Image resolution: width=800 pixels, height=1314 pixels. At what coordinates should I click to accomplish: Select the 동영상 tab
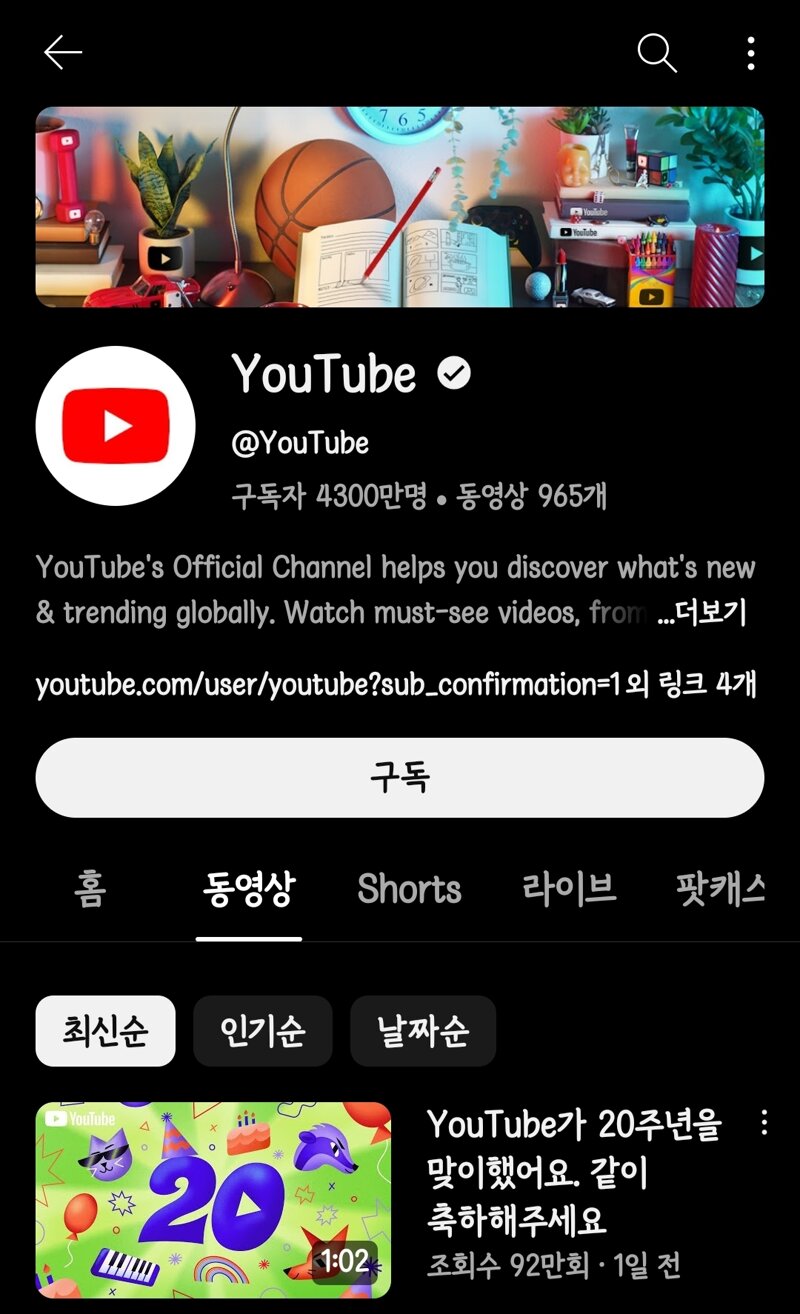pos(248,888)
